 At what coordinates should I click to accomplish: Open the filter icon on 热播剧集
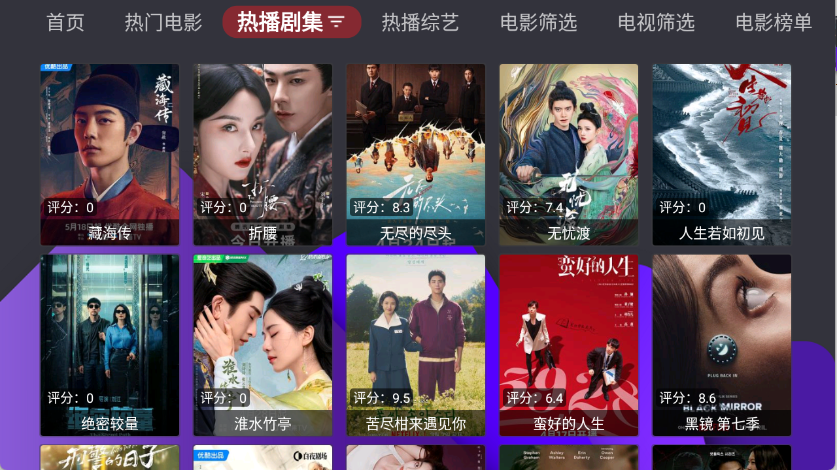pyautogui.click(x=337, y=22)
